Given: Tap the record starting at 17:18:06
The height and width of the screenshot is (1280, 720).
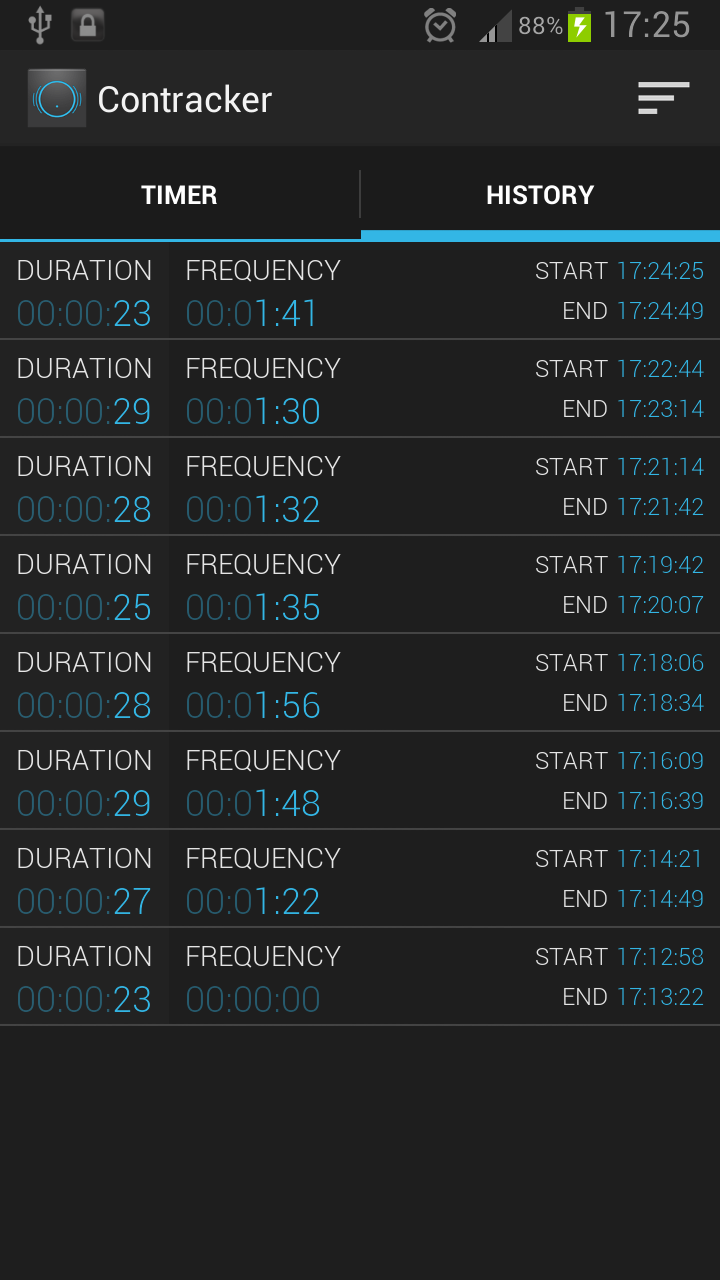Looking at the screenshot, I should 360,683.
